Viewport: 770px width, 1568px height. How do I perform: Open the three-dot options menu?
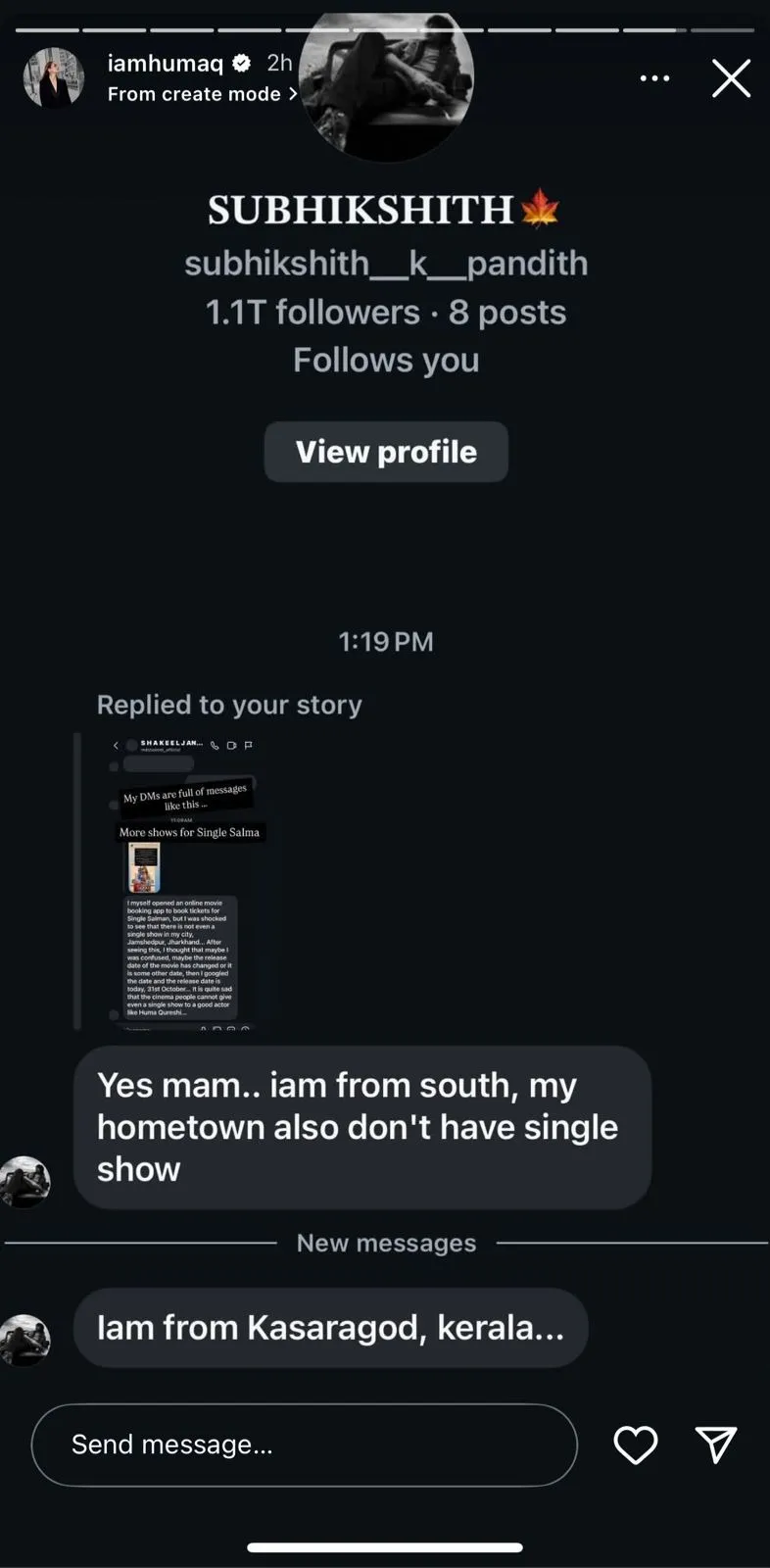click(x=654, y=78)
